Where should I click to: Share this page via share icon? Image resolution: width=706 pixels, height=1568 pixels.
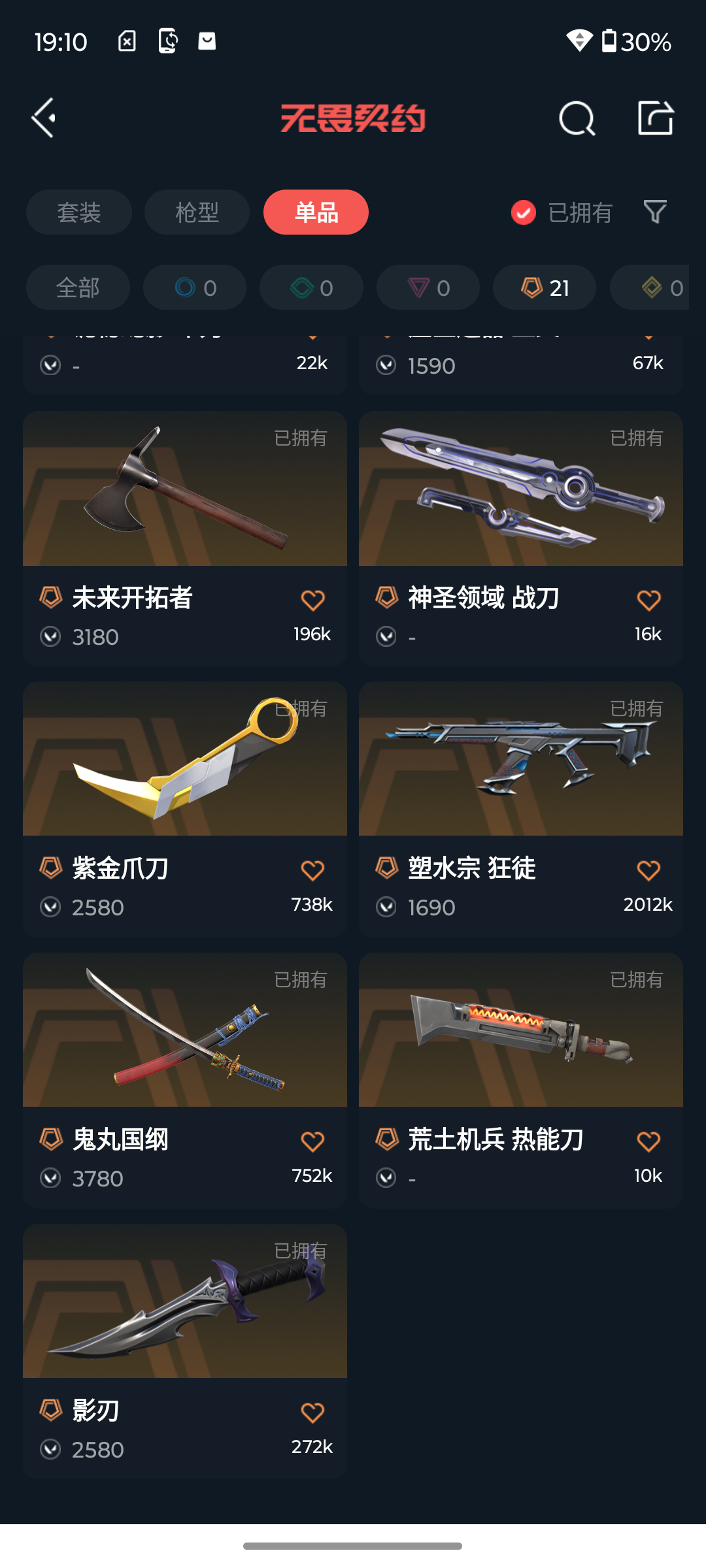pos(655,118)
